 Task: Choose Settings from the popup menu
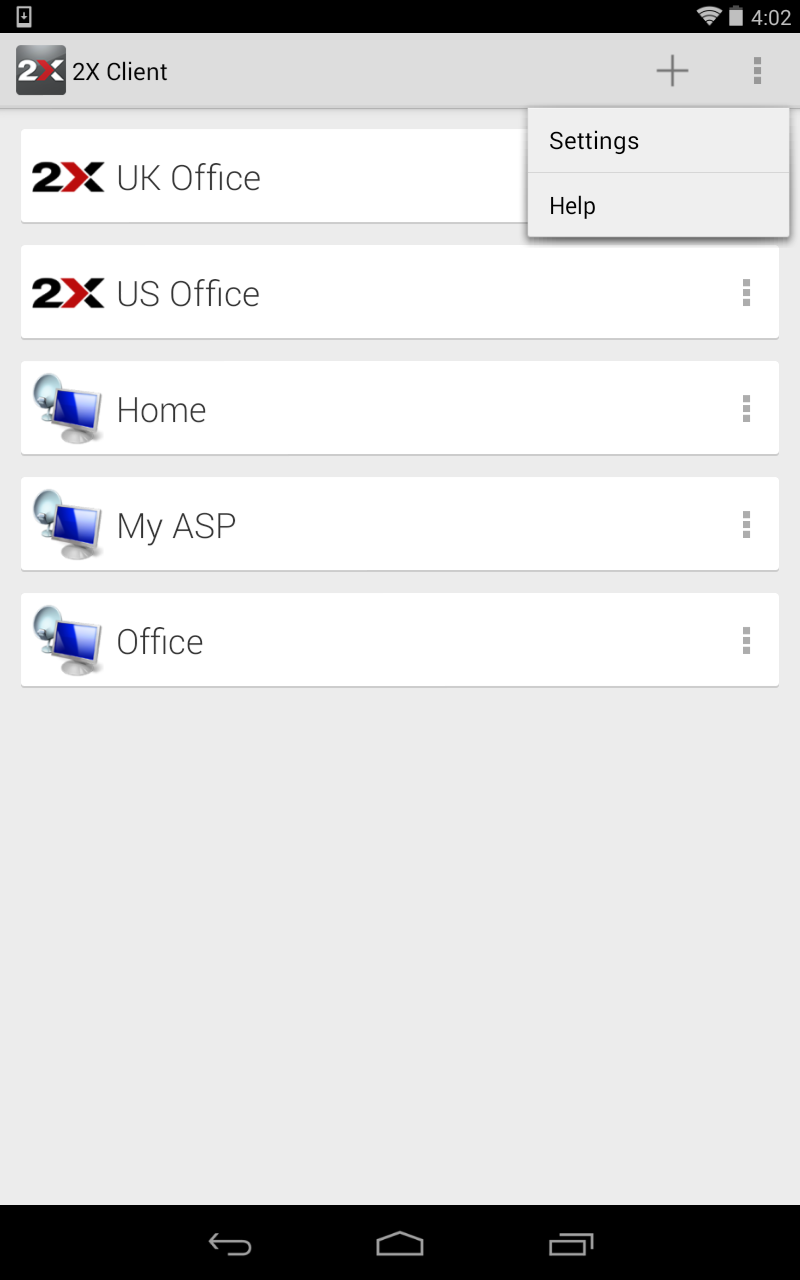(x=593, y=140)
